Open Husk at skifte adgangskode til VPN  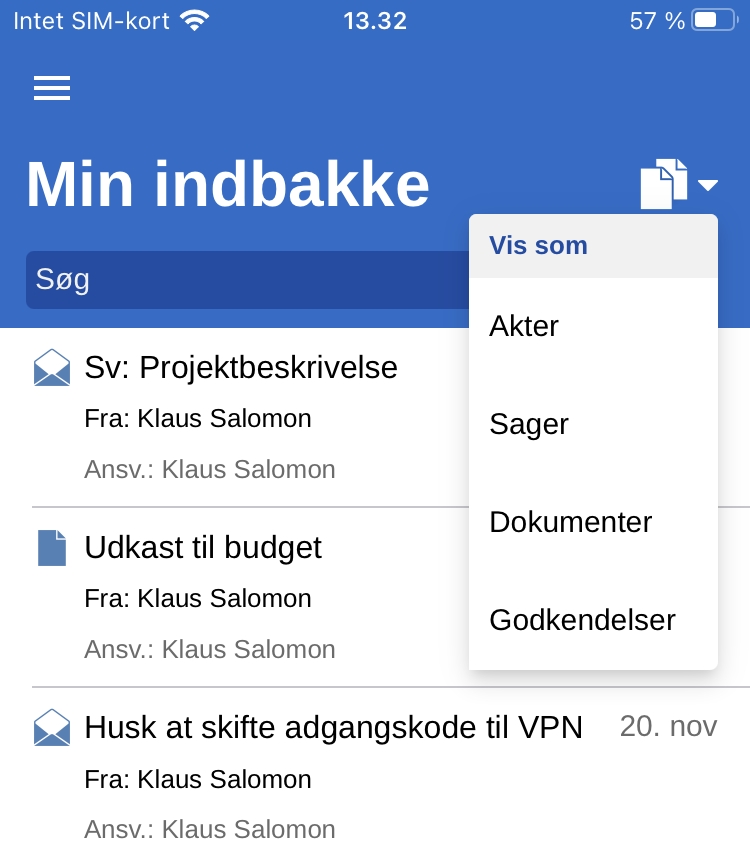[x=333, y=727]
